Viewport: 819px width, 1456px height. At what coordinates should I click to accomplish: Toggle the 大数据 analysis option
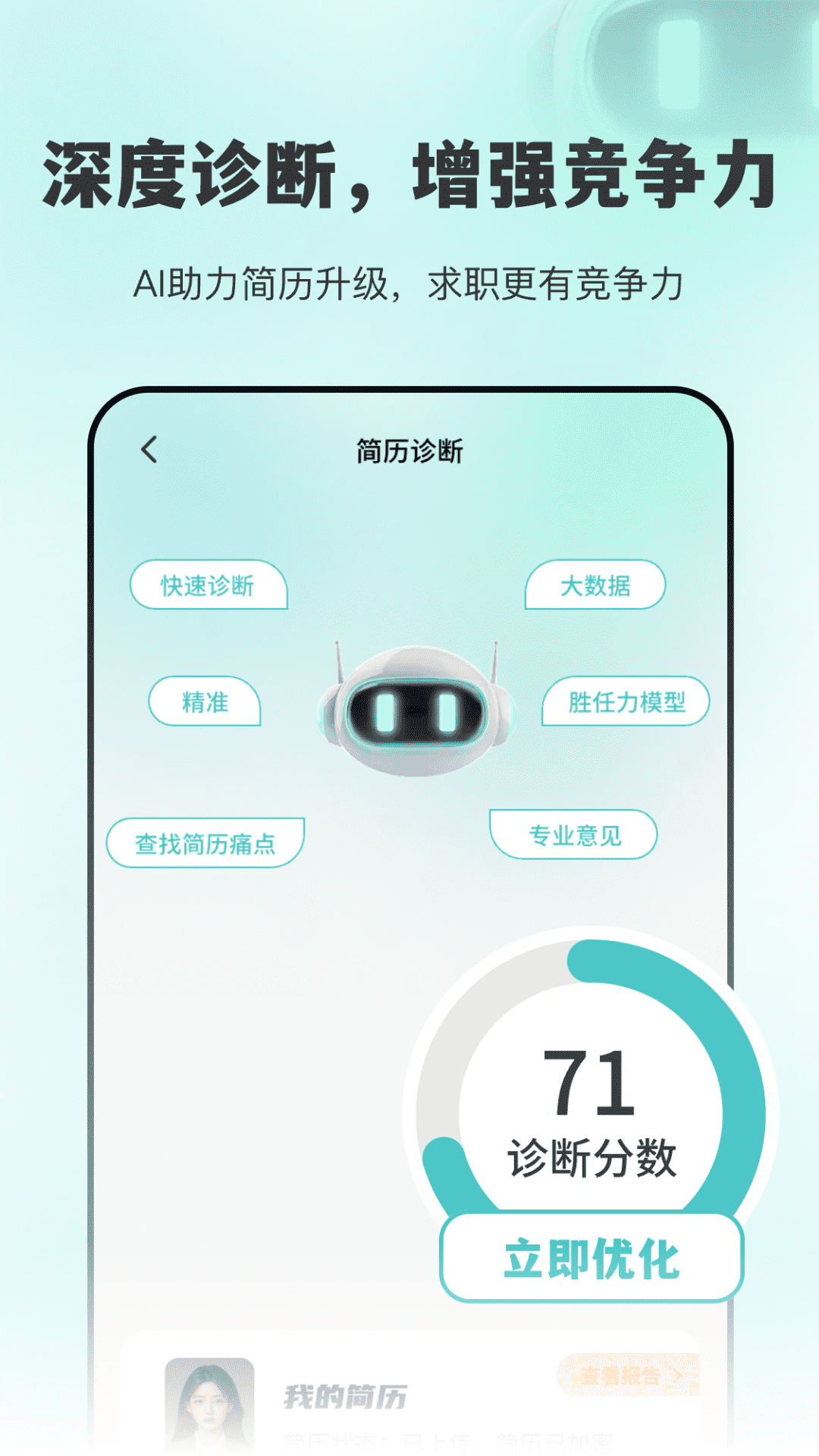click(x=594, y=584)
